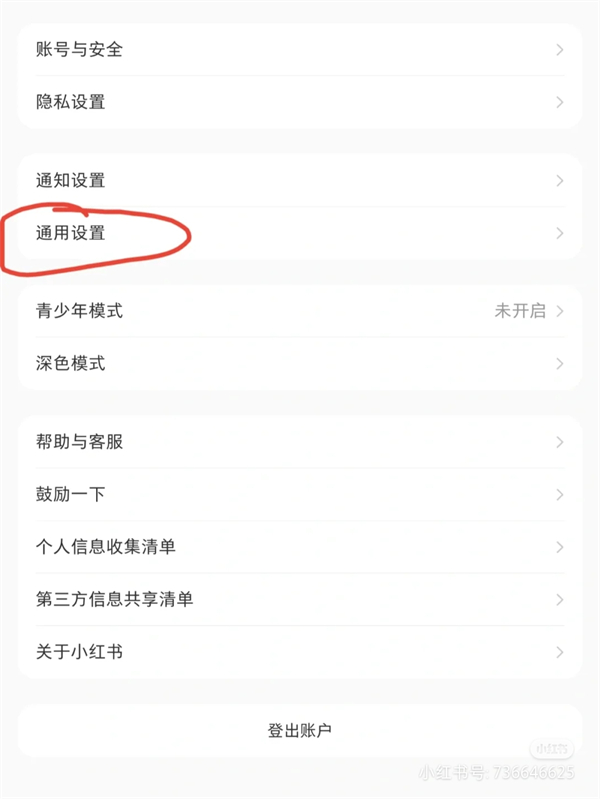Open 青少年模式 settings

pyautogui.click(x=300, y=311)
